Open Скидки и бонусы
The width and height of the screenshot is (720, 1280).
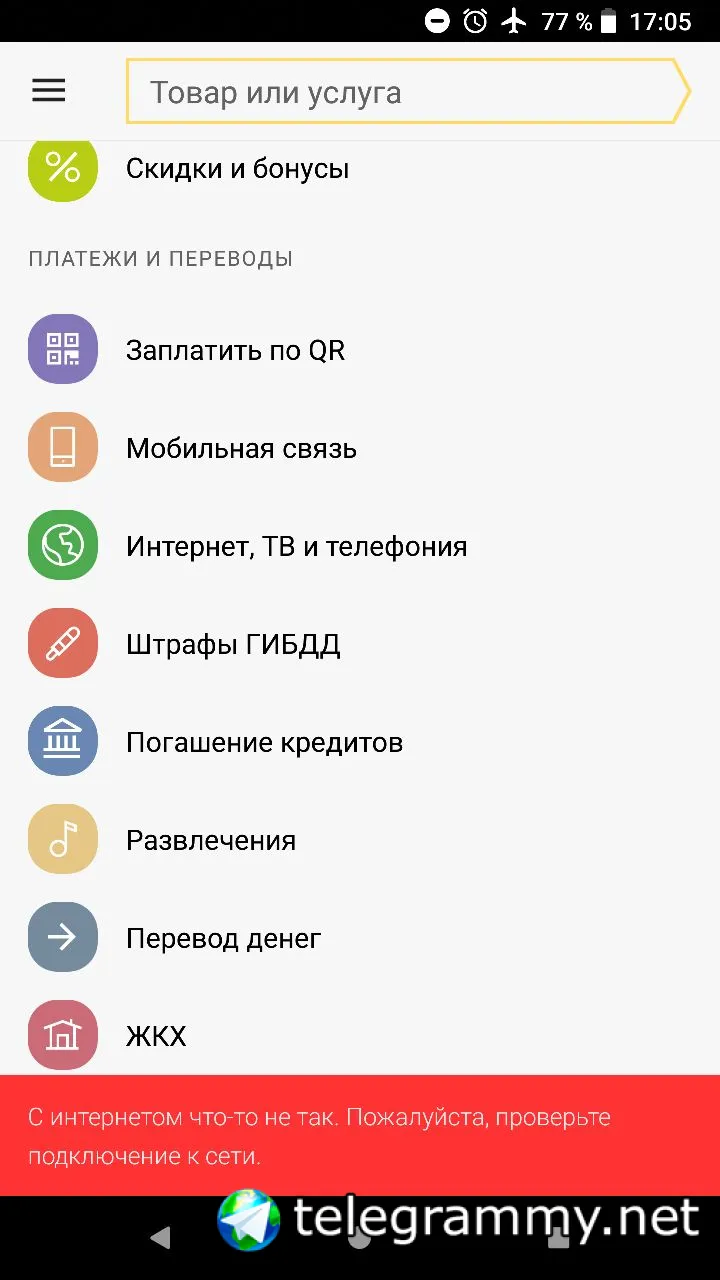[237, 169]
